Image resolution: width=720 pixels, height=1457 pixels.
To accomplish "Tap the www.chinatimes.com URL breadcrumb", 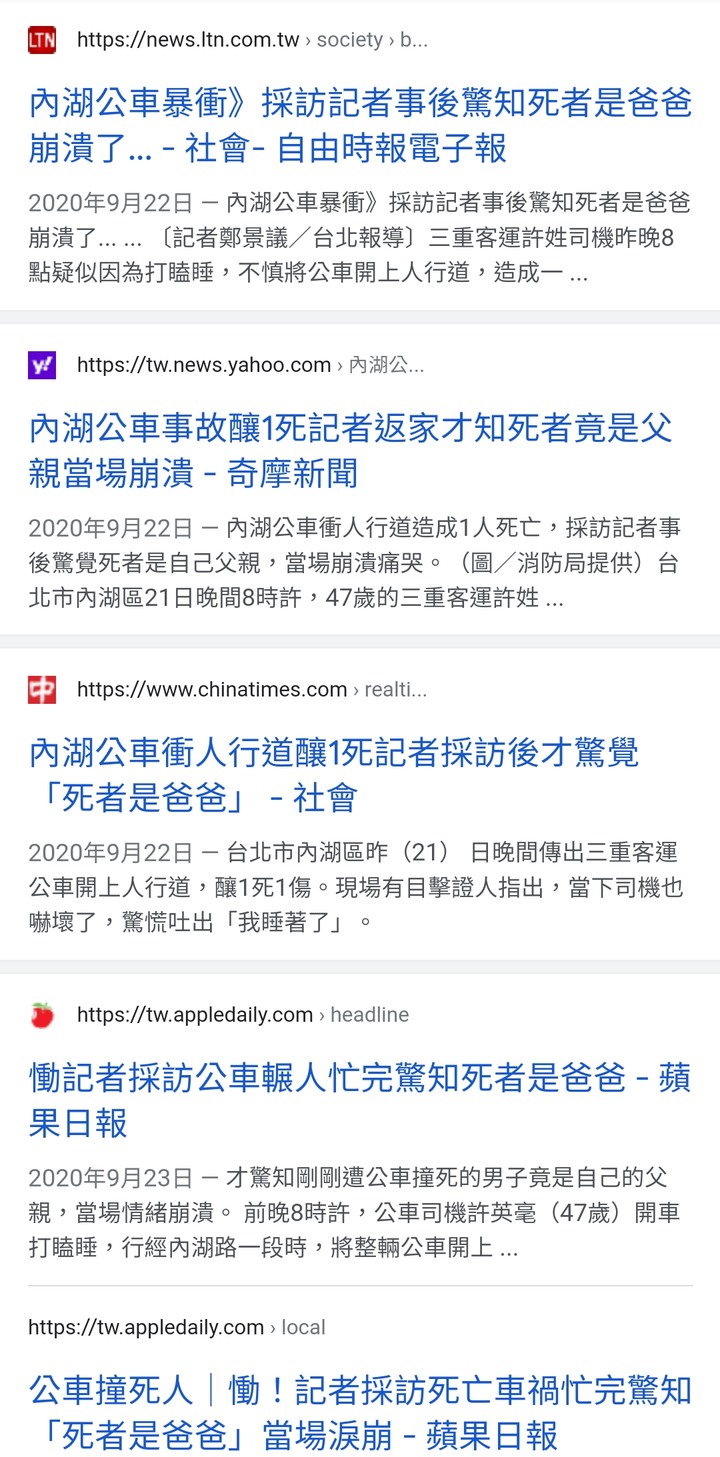I will coord(252,689).
